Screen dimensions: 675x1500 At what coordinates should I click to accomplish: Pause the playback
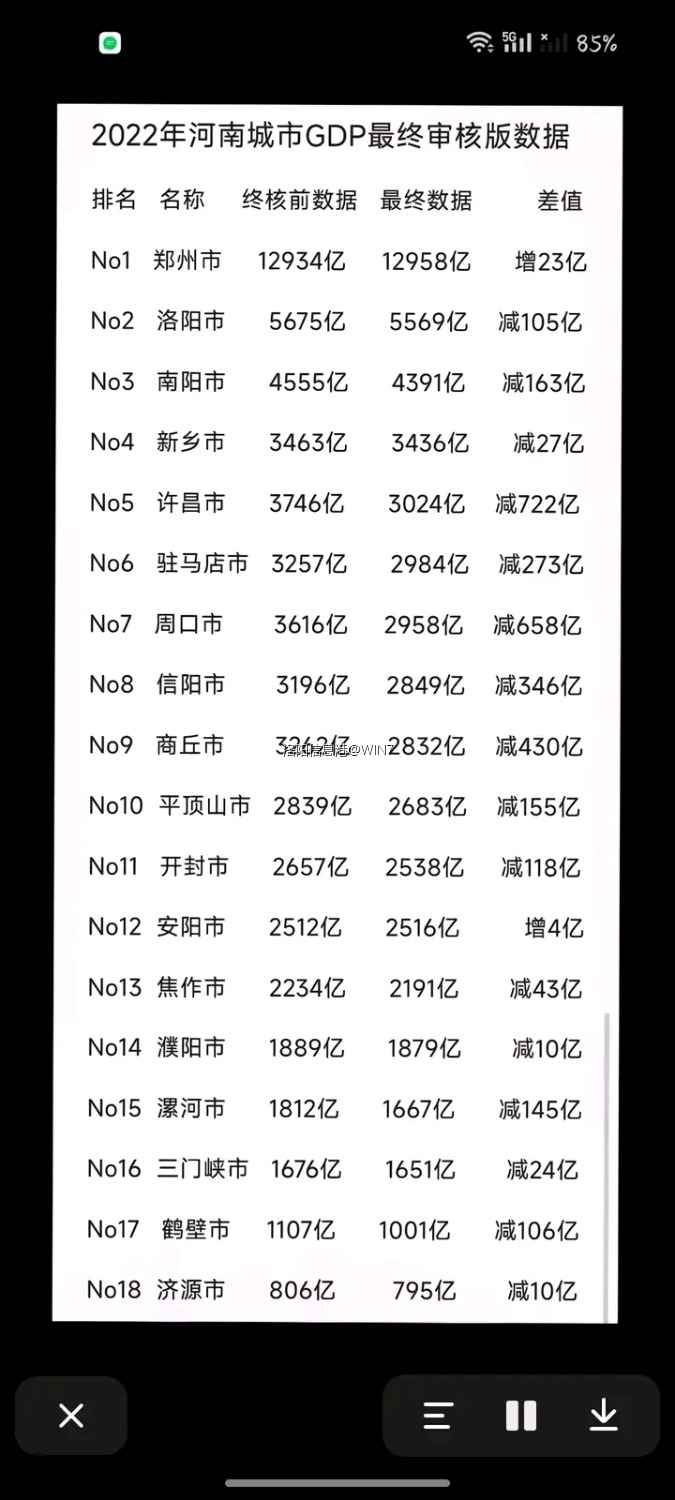[x=521, y=1416]
